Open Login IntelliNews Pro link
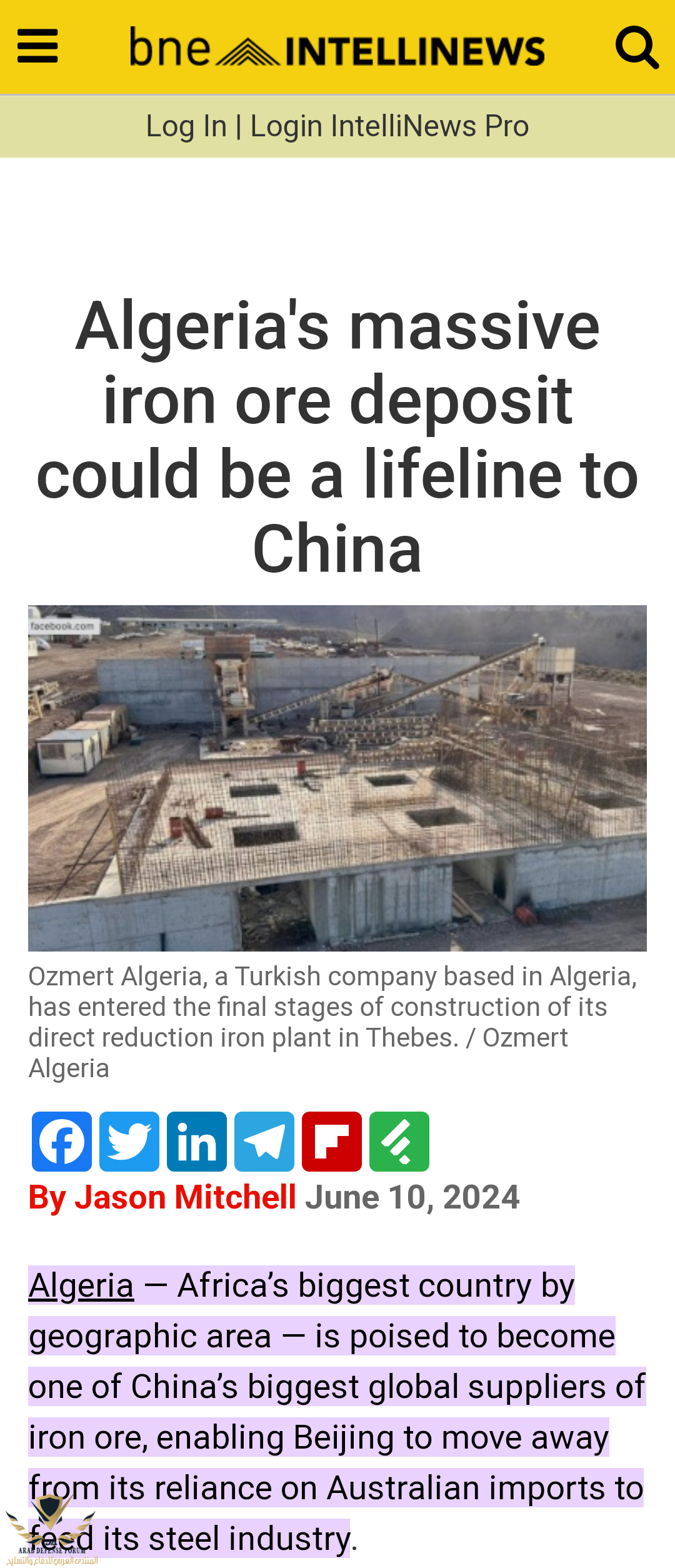675x1568 pixels. click(x=389, y=126)
